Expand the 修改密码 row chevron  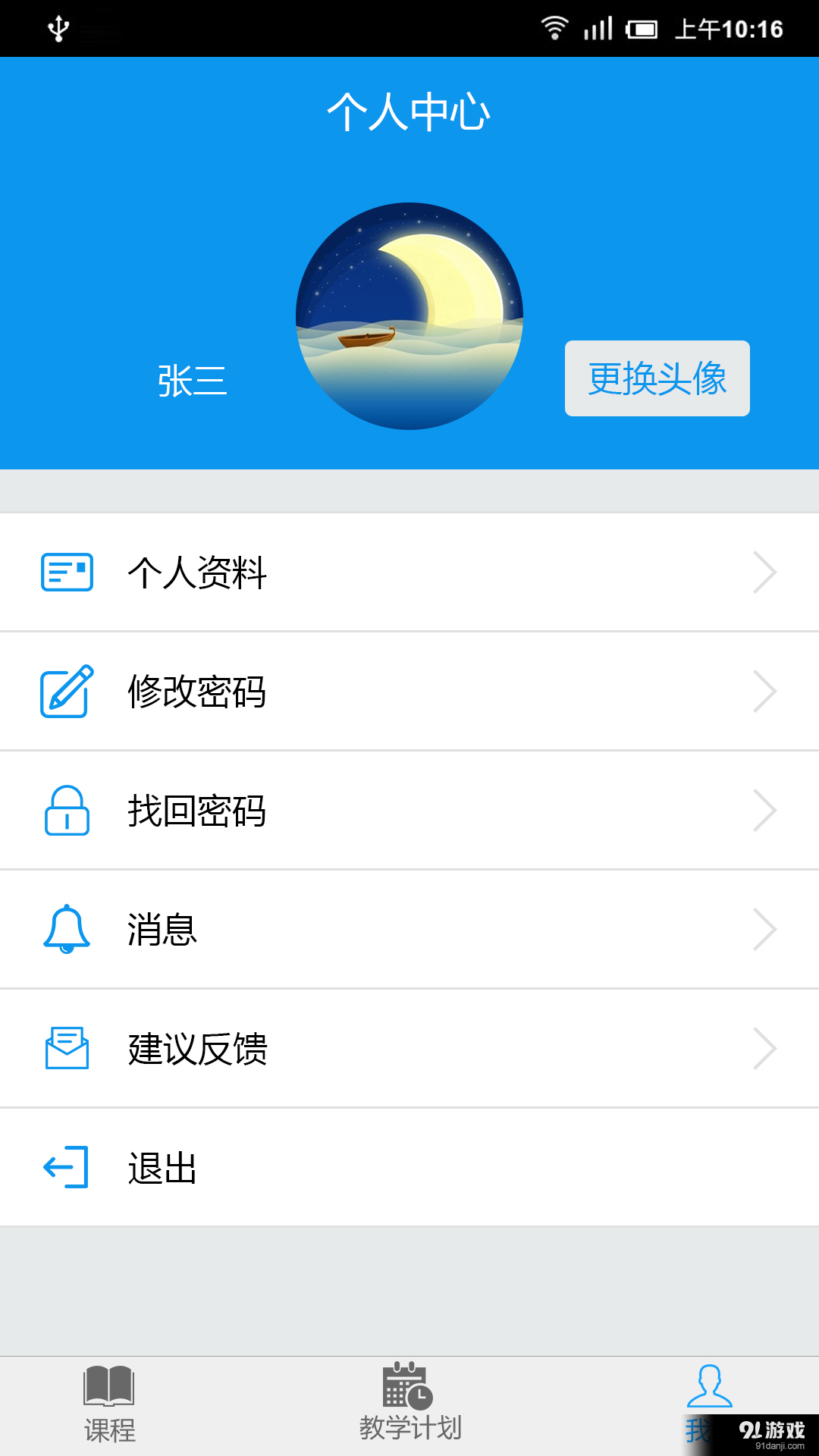pyautogui.click(x=766, y=691)
